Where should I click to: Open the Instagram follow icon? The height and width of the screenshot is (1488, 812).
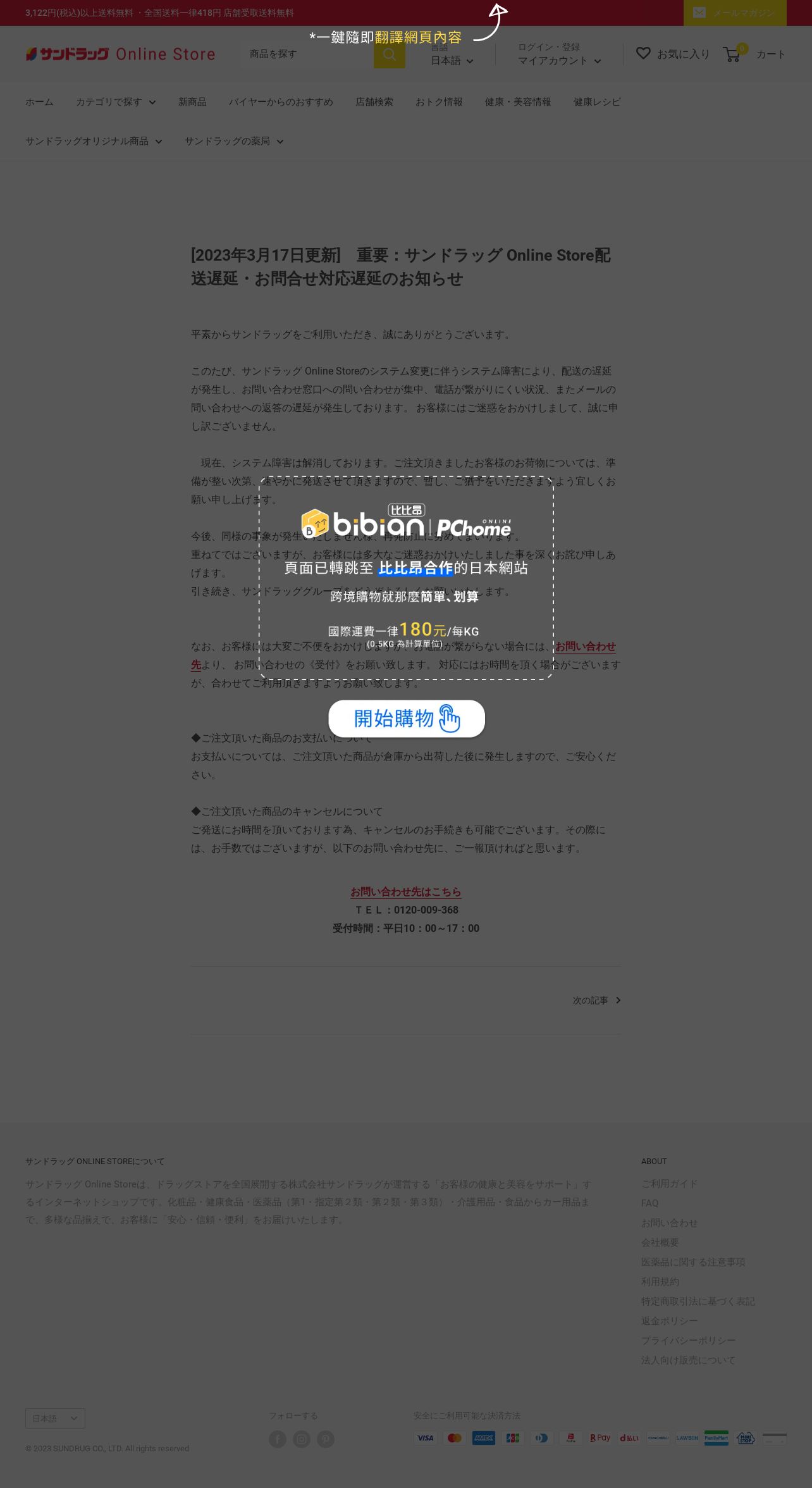(302, 1439)
